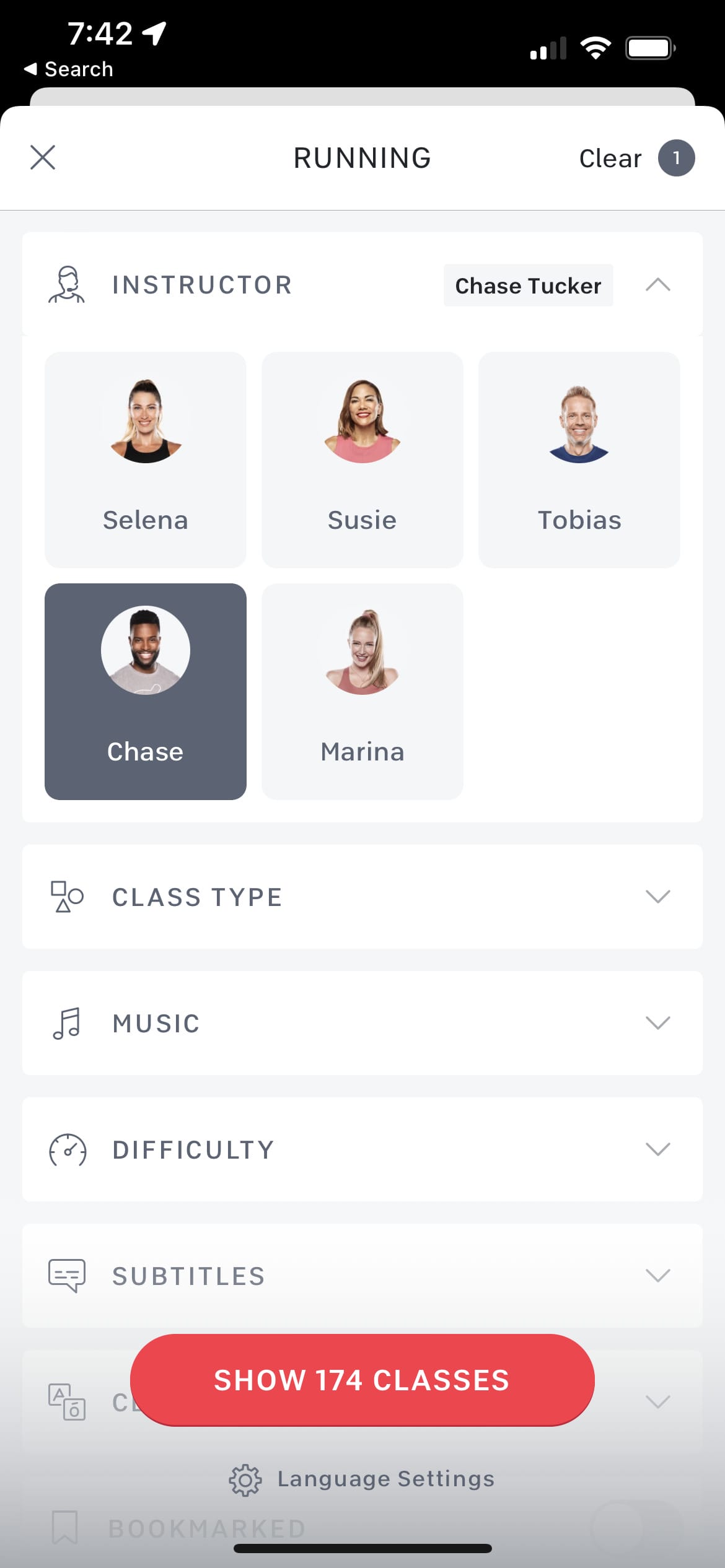Select Selena as an instructor
This screenshot has width=725, height=1568.
click(145, 459)
